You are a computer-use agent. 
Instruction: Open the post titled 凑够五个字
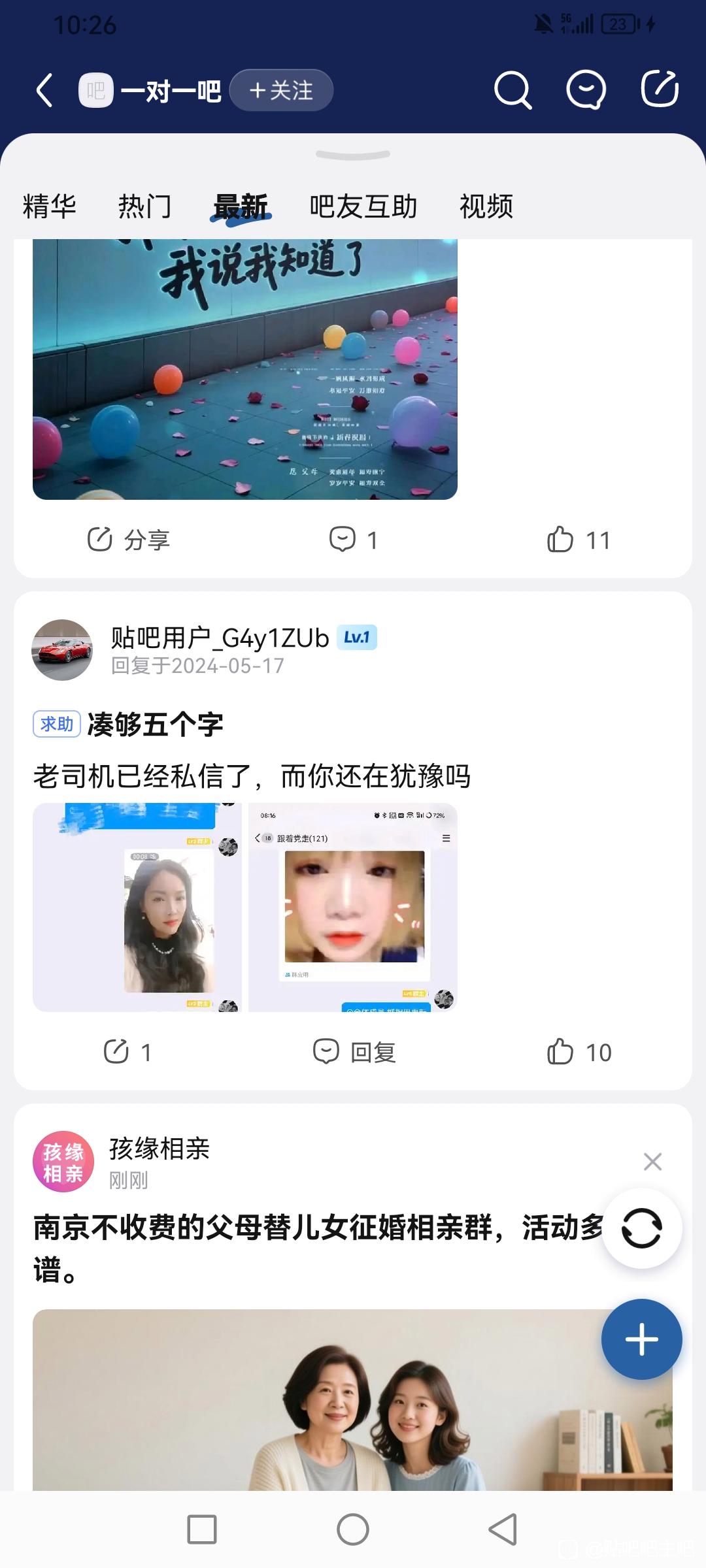[156, 725]
